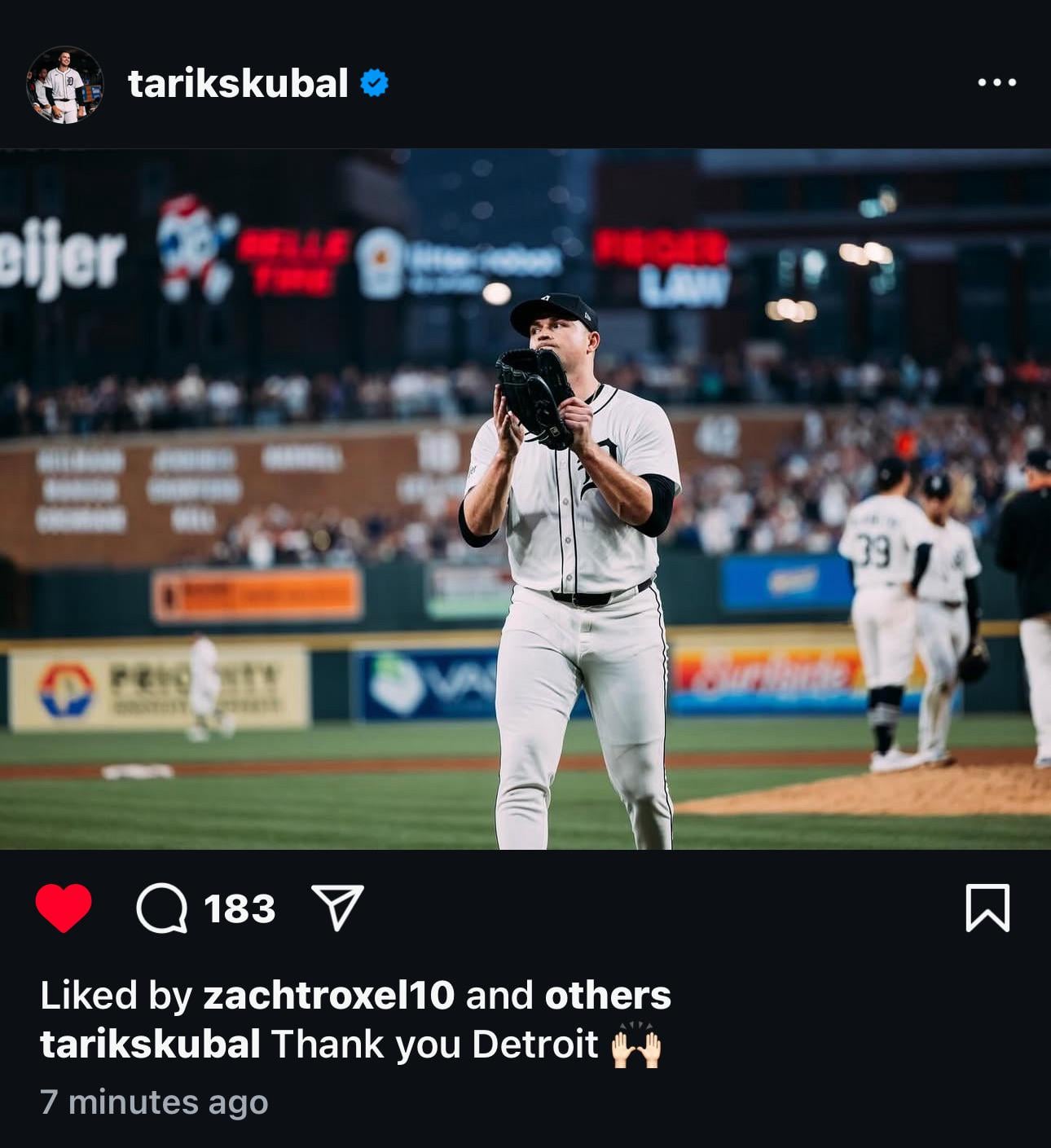Open zachtroxel10's profile from likes

tap(328, 996)
